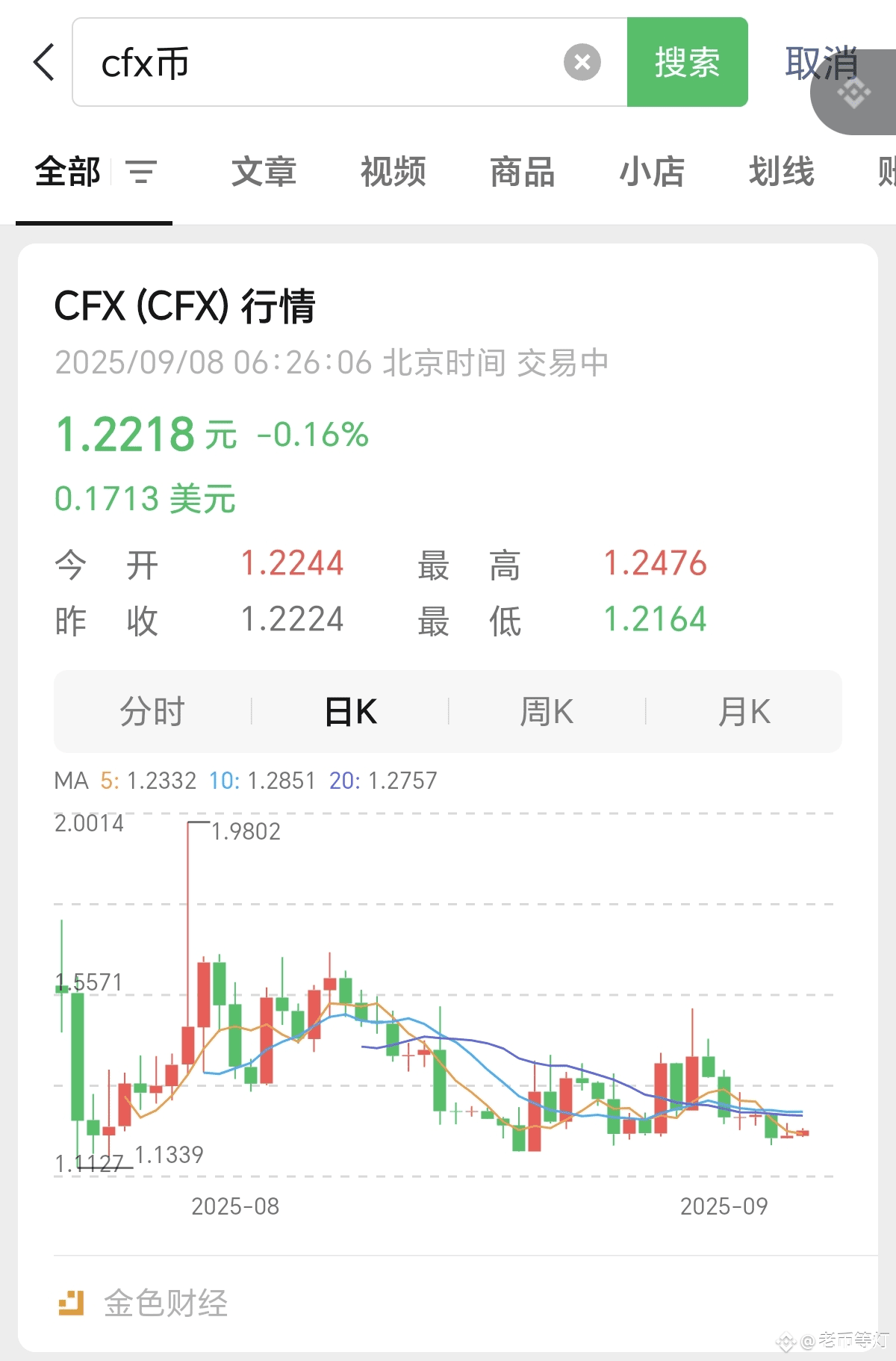Switch to the 视频 tab
Viewport: 896px width, 1361px height.
pyautogui.click(x=393, y=173)
